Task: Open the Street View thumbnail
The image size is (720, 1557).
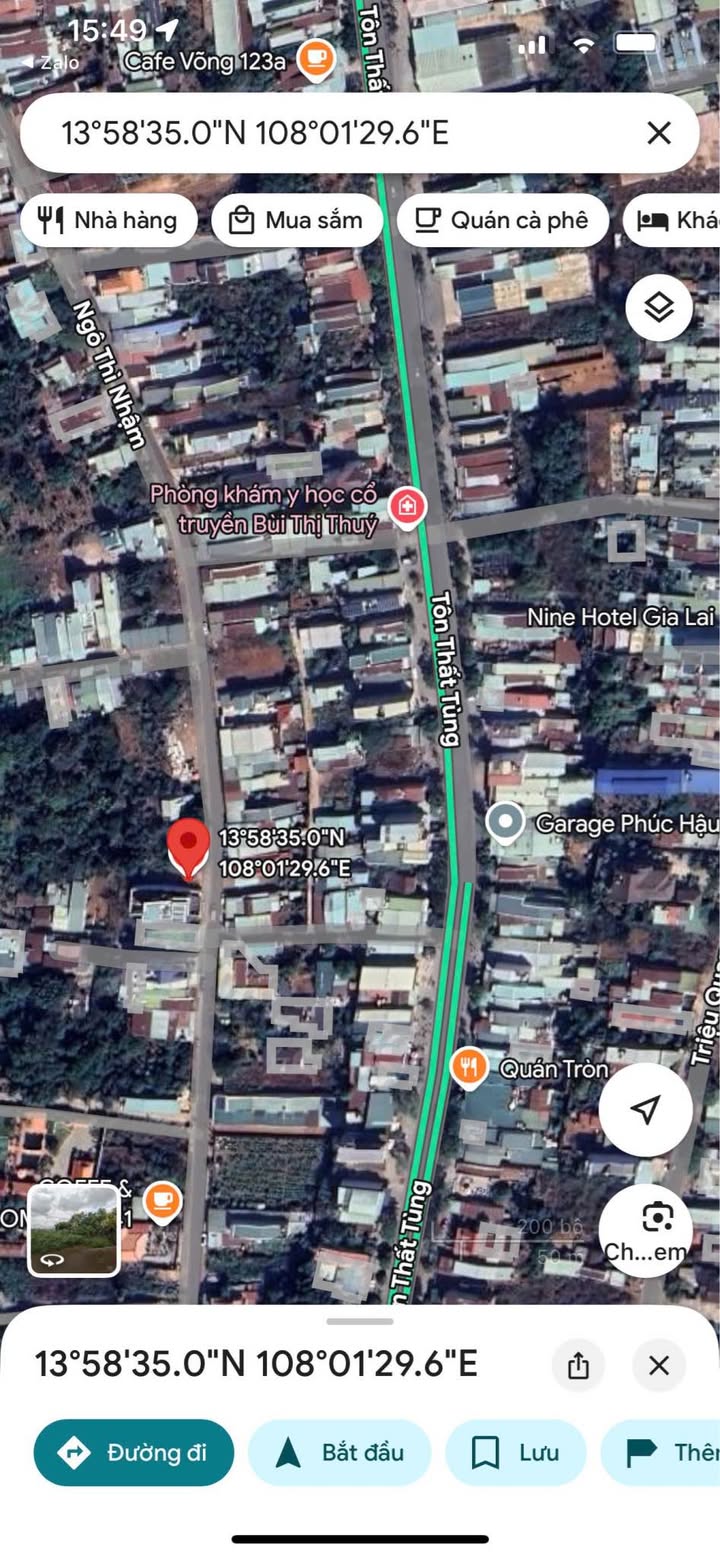Action: click(x=73, y=1230)
